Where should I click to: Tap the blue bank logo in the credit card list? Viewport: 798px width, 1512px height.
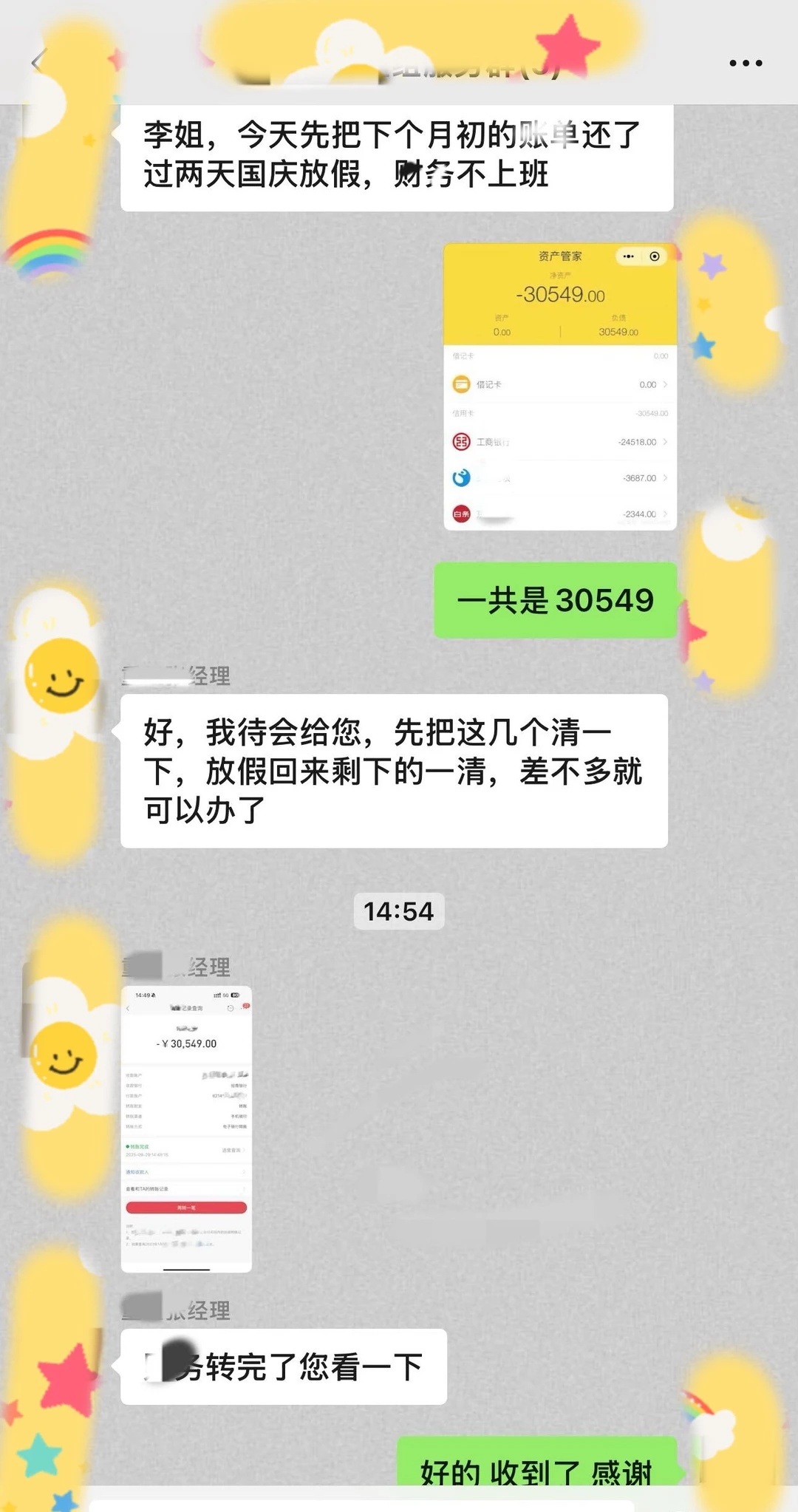pyautogui.click(x=461, y=477)
